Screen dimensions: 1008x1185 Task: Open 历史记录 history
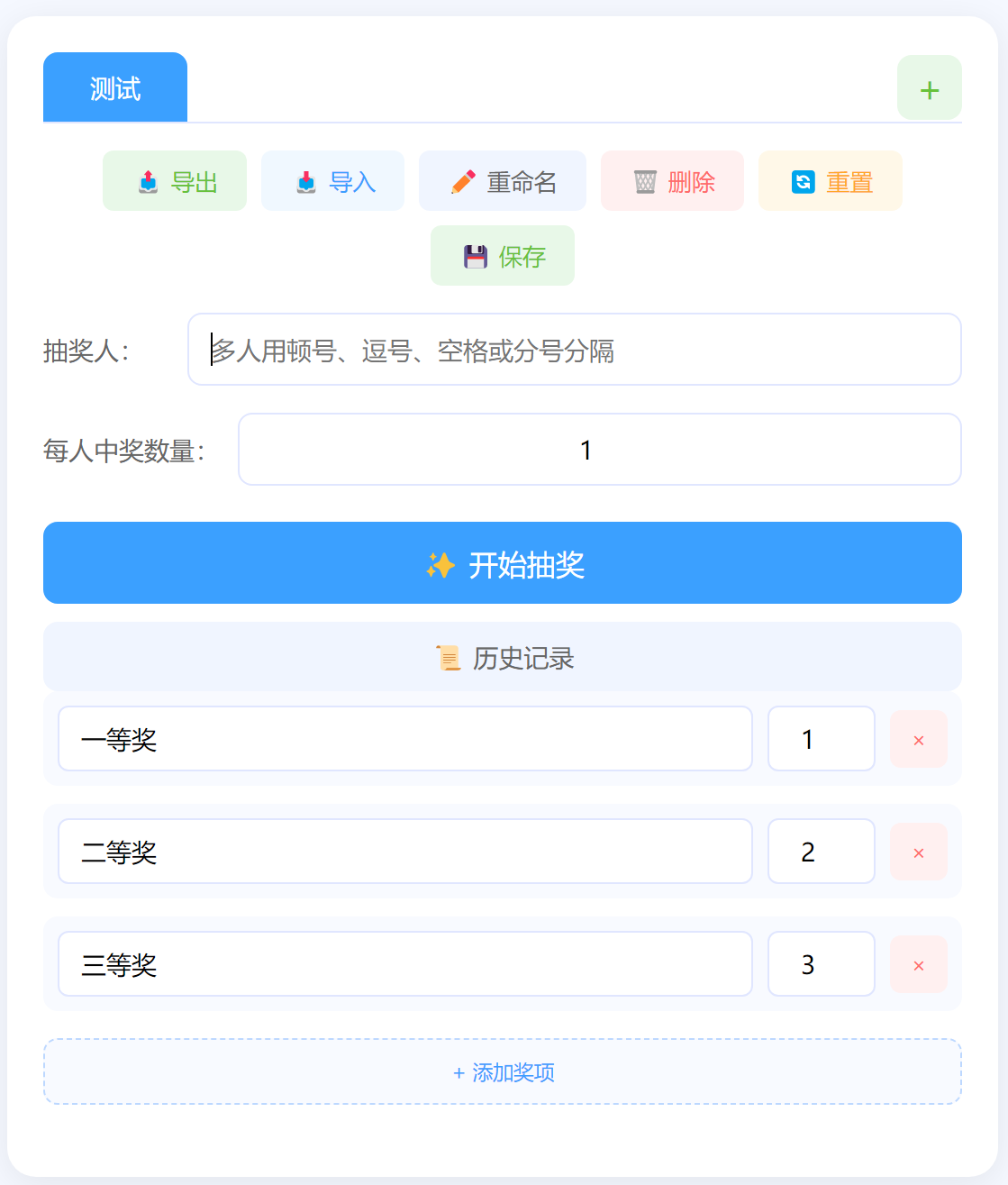tap(502, 657)
